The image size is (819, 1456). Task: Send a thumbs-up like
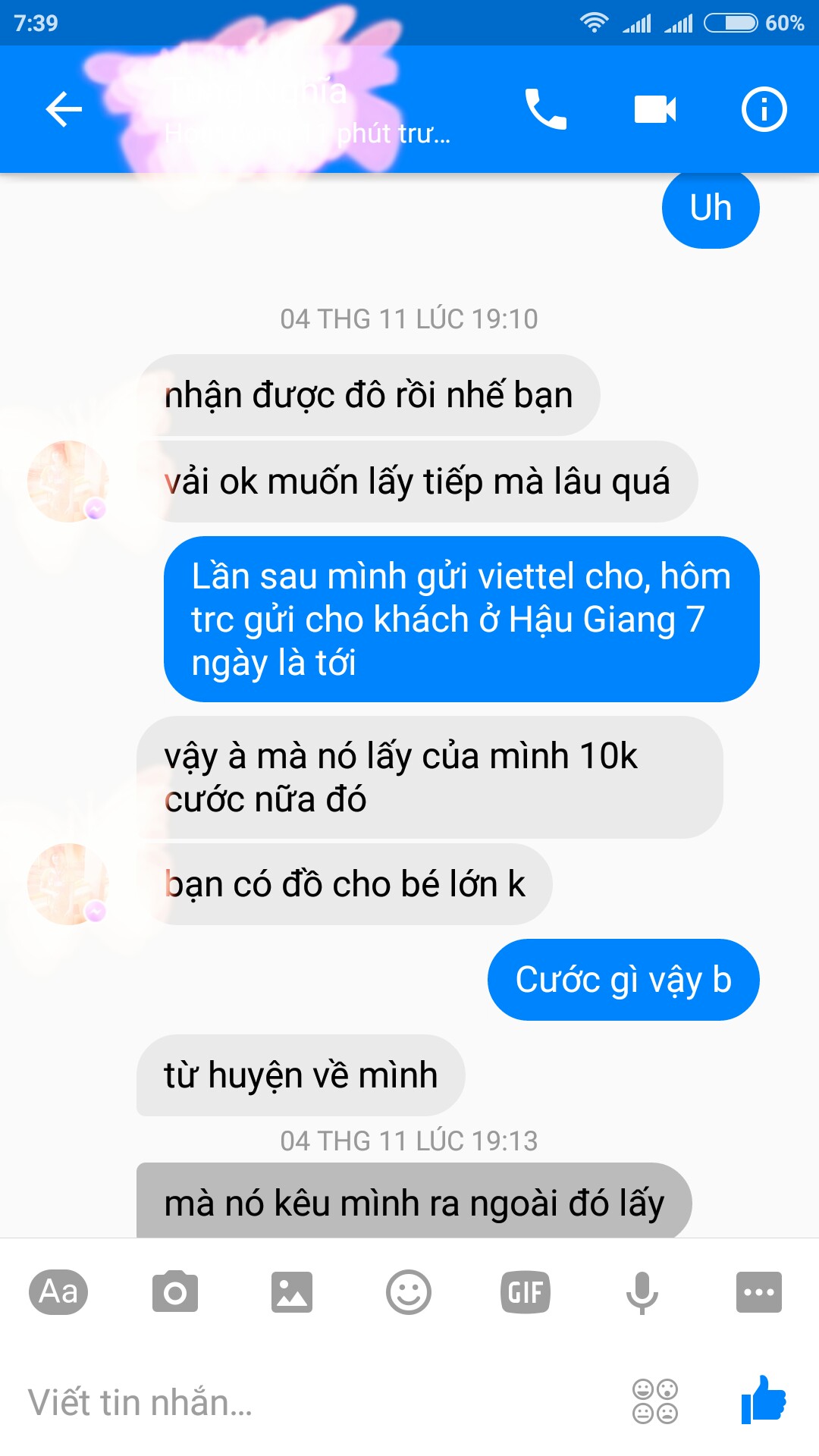pos(764,1399)
